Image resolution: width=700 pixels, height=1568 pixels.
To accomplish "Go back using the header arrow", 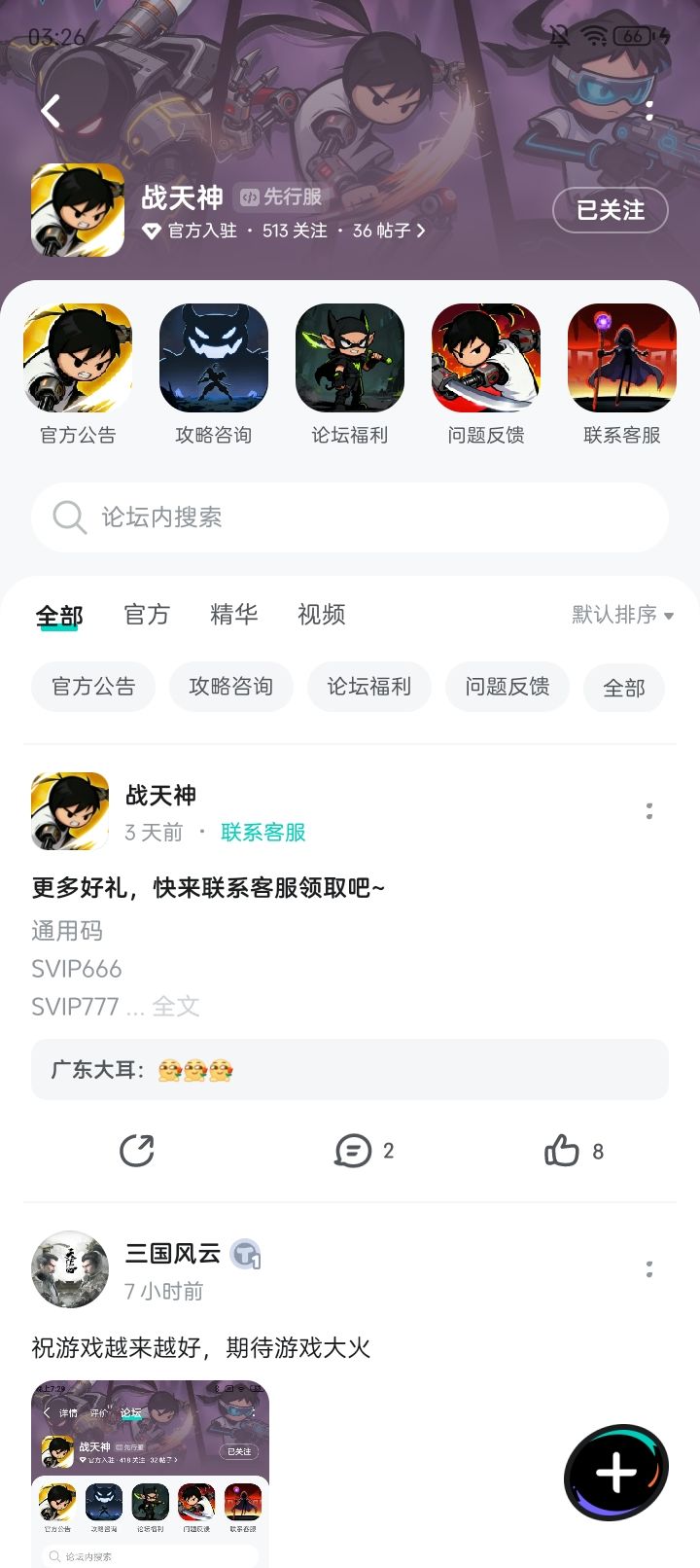I will tap(52, 112).
